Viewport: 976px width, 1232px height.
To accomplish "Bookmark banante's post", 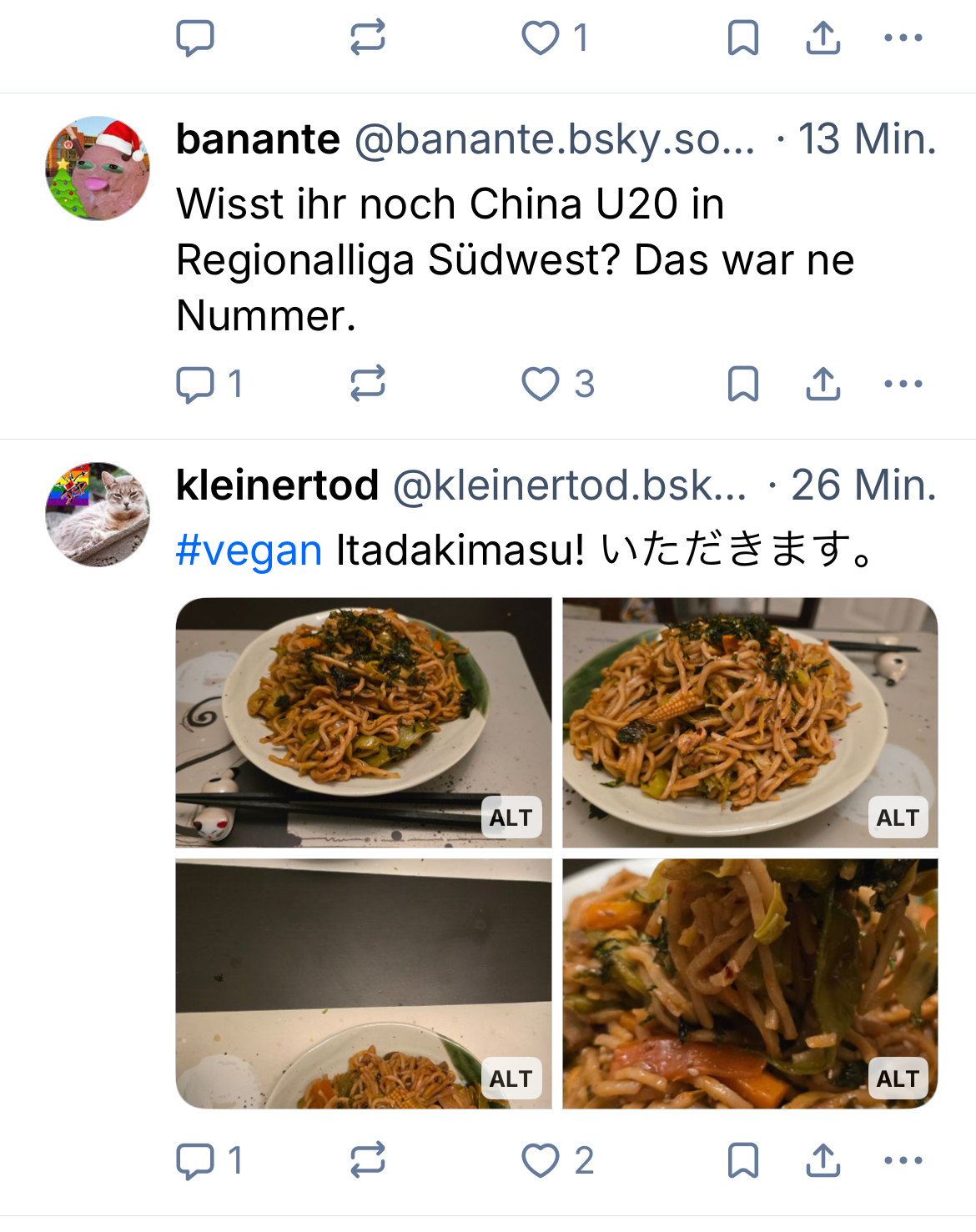I will pyautogui.click(x=742, y=385).
